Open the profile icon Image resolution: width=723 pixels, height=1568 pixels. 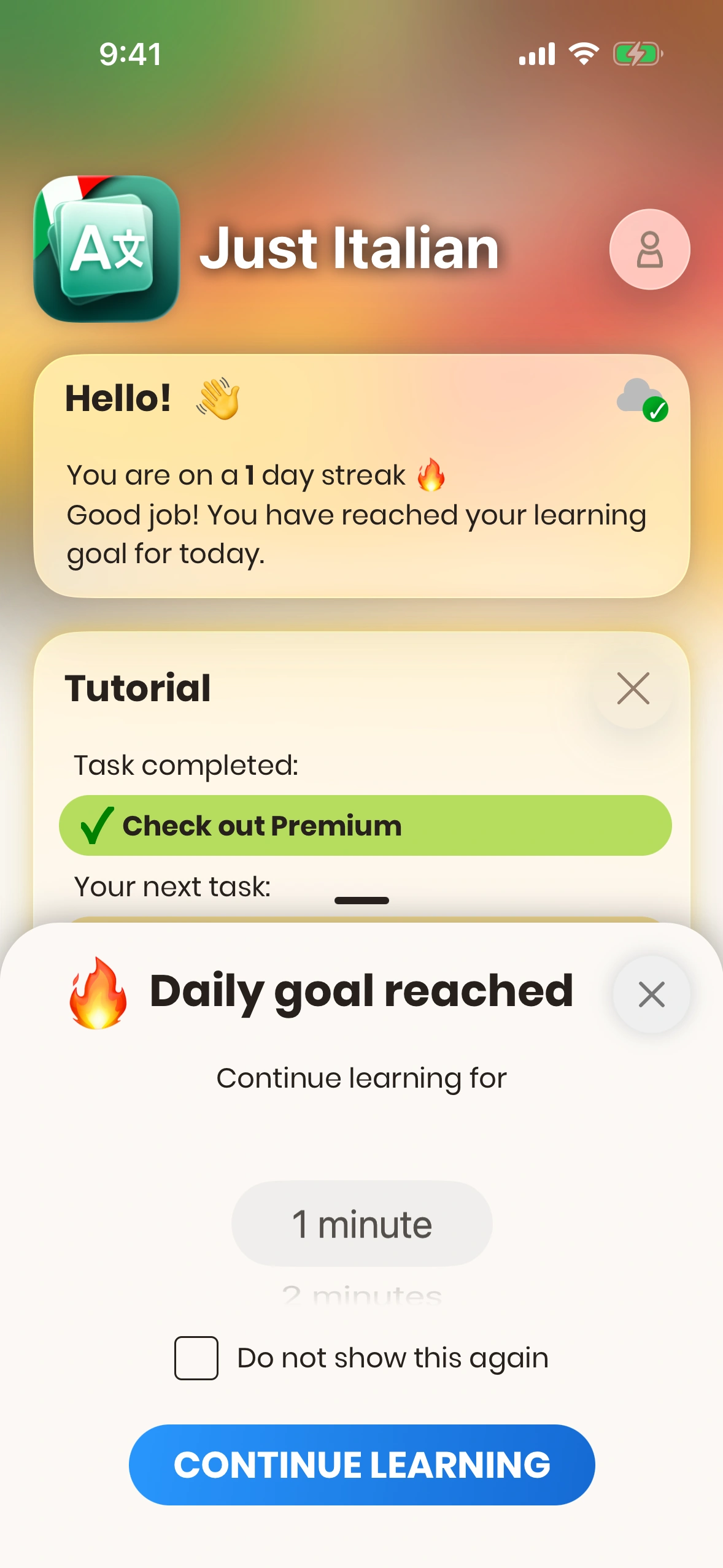649,249
